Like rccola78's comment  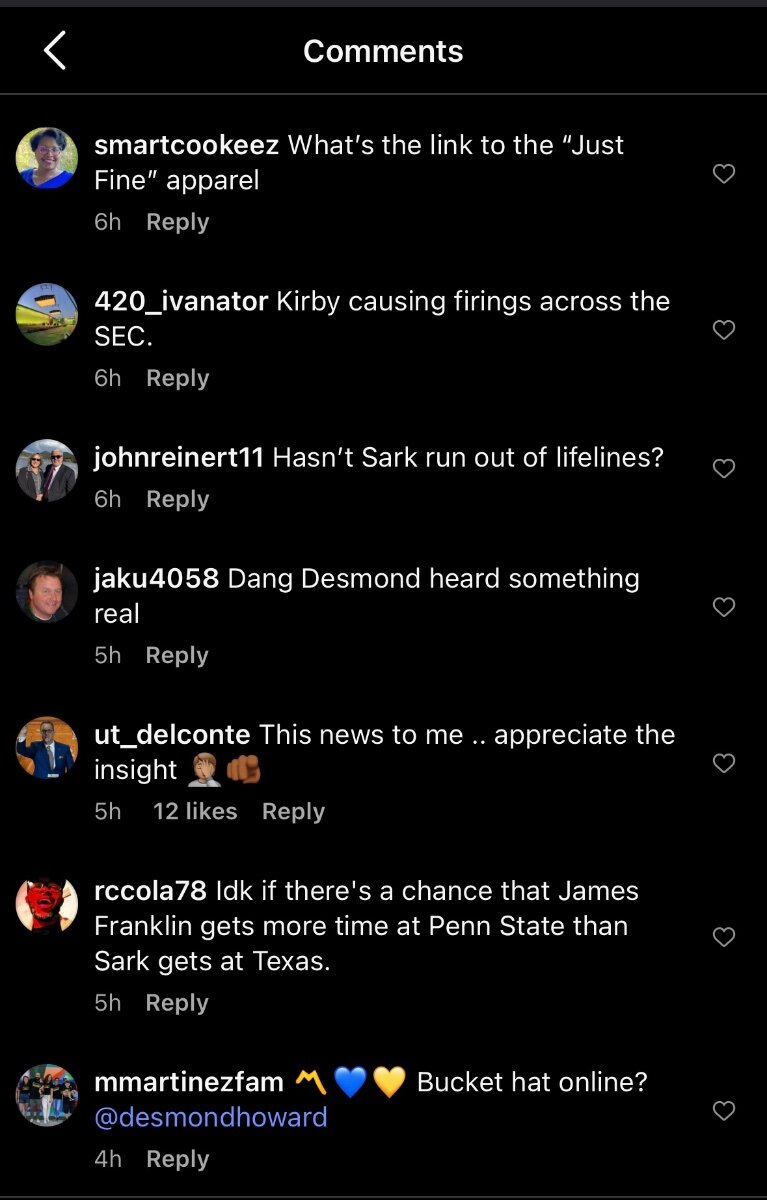(724, 937)
